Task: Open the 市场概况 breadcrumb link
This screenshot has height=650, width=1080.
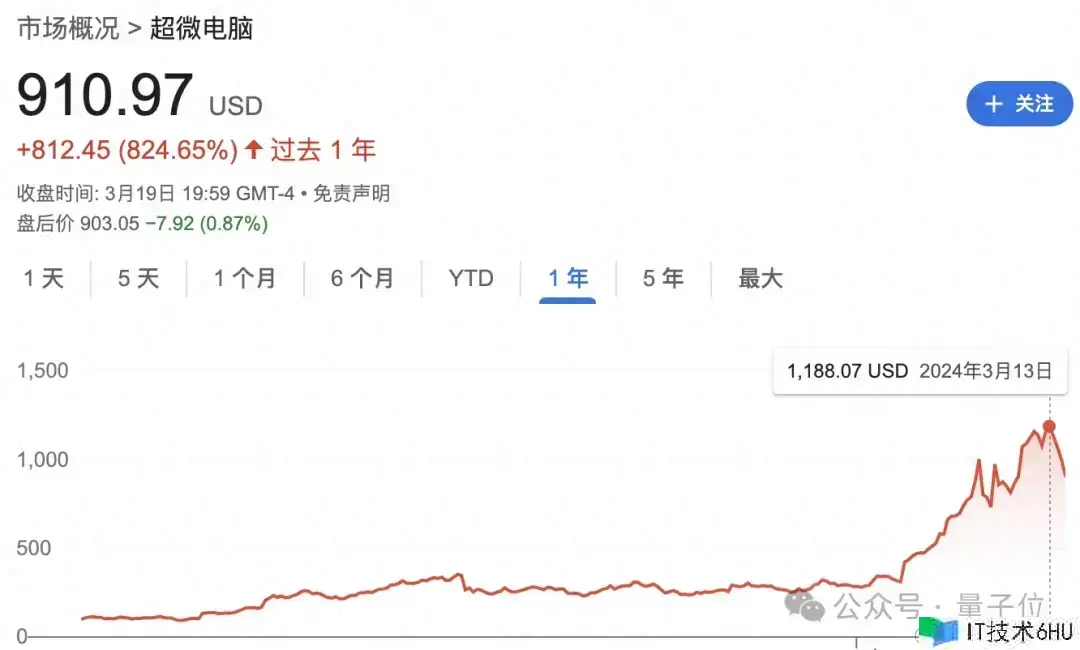Action: 67,28
